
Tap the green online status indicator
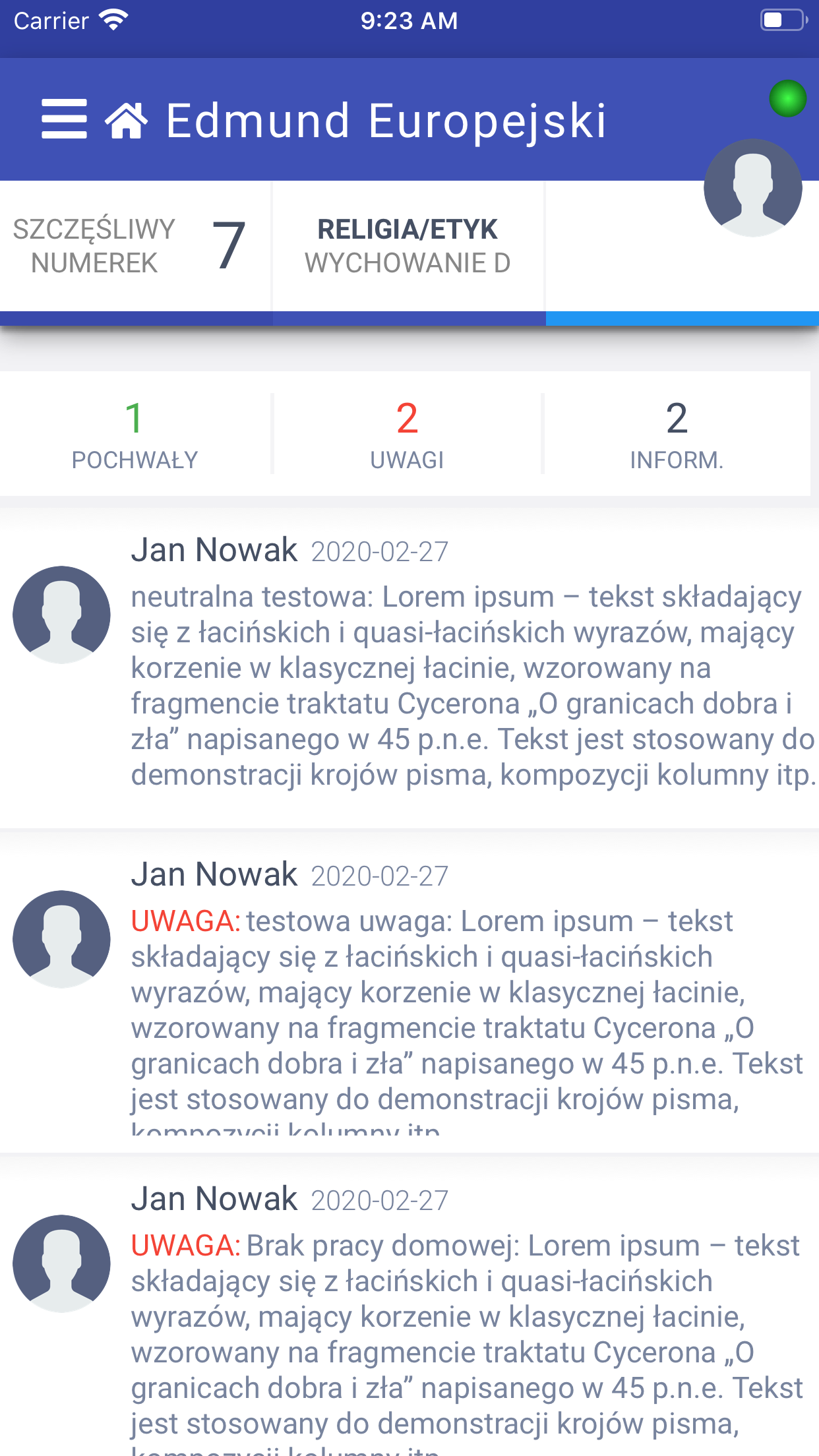pos(787,99)
